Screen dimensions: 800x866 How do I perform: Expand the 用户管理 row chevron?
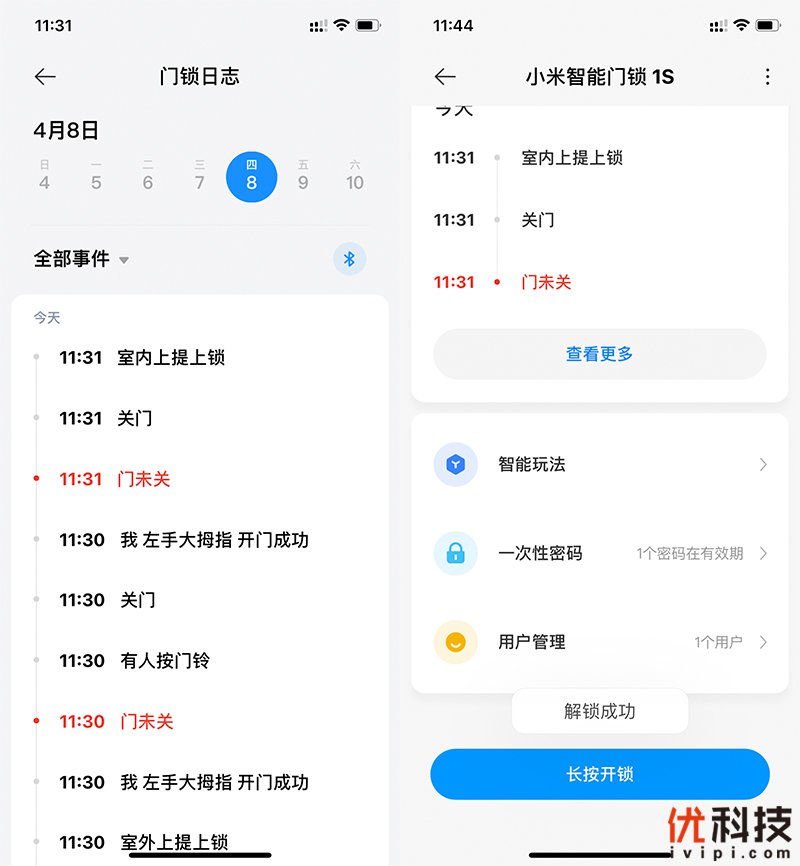click(763, 642)
